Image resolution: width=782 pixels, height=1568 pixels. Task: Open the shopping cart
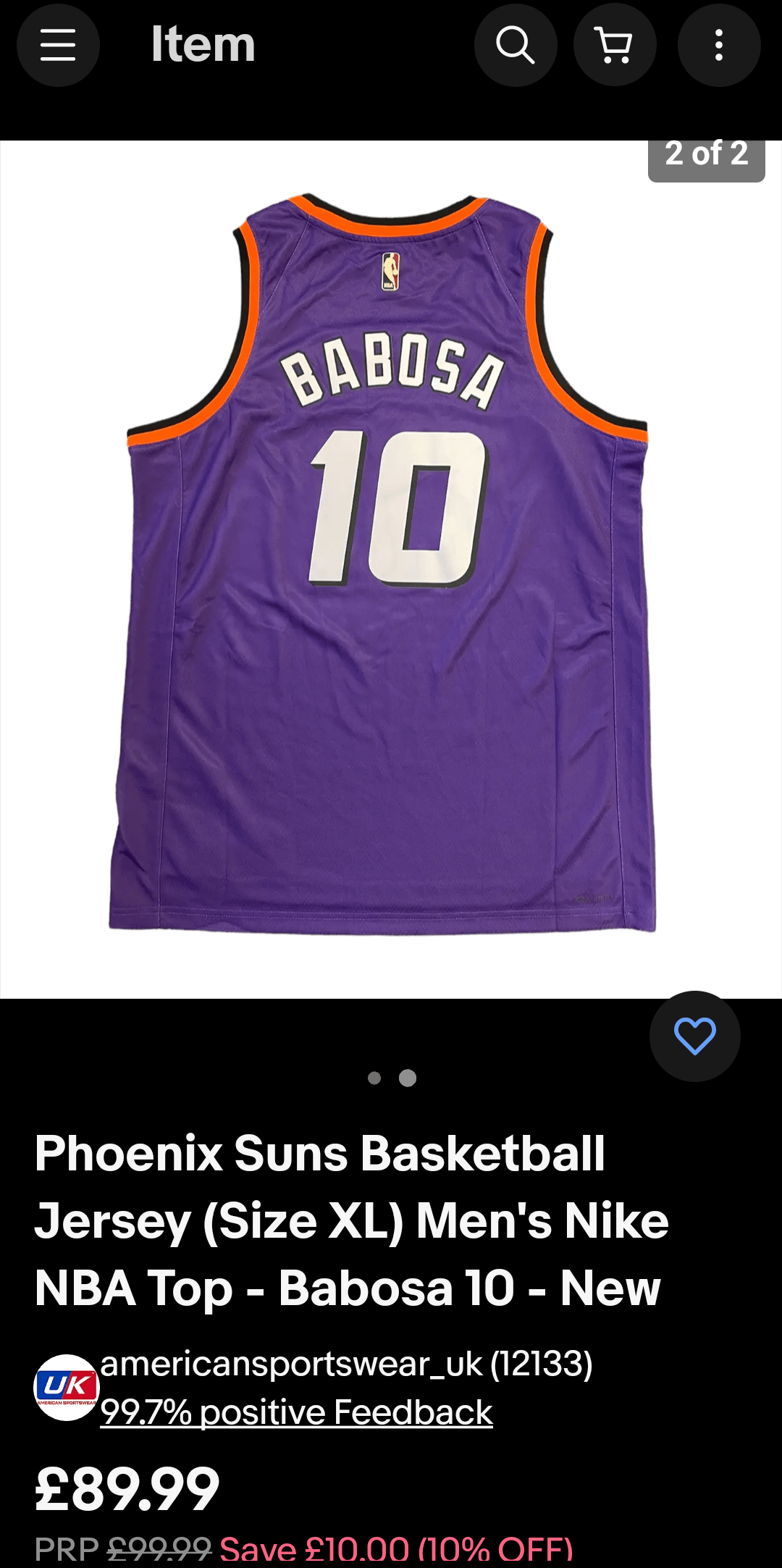click(x=615, y=45)
